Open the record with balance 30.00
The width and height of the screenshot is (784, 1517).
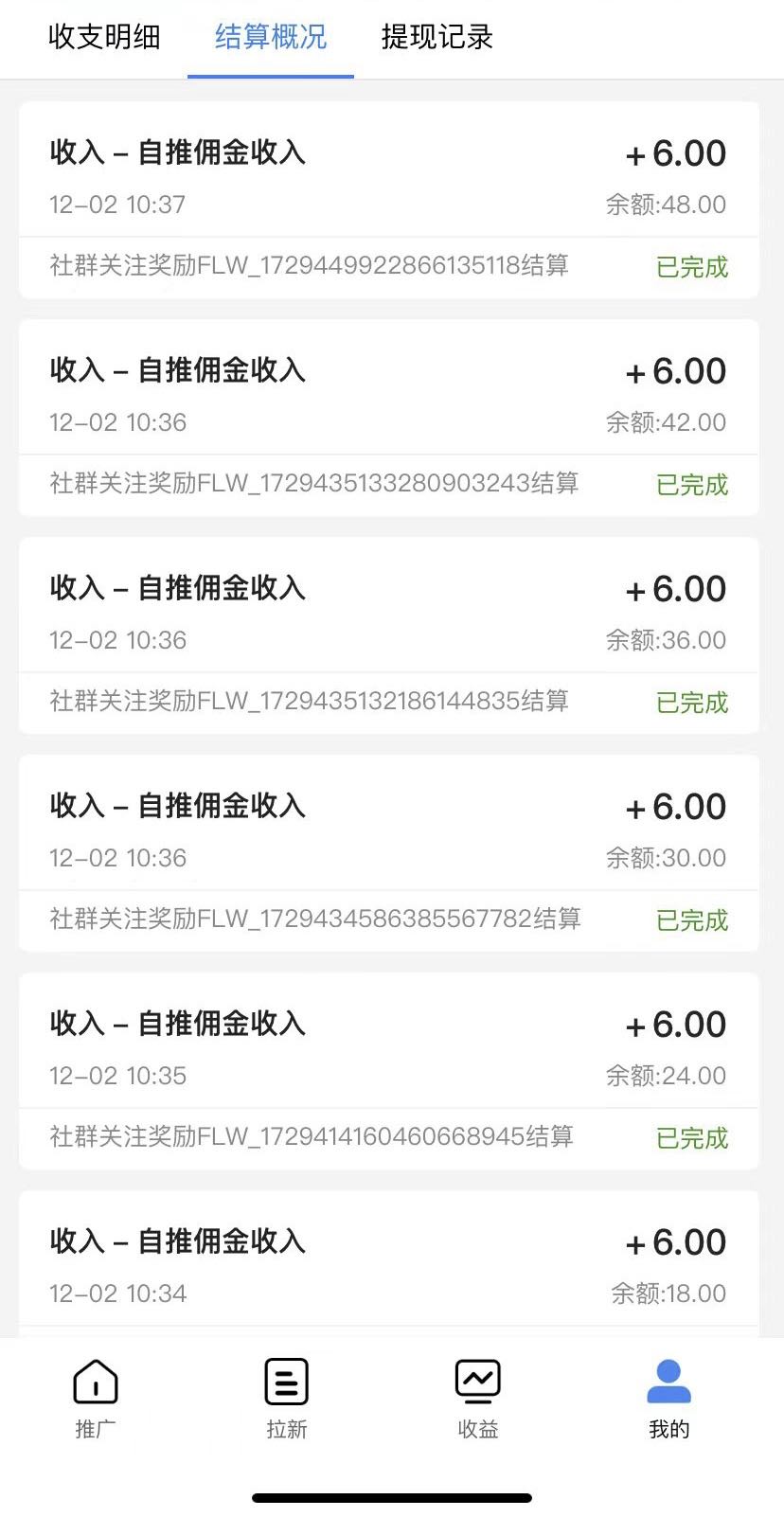point(389,853)
